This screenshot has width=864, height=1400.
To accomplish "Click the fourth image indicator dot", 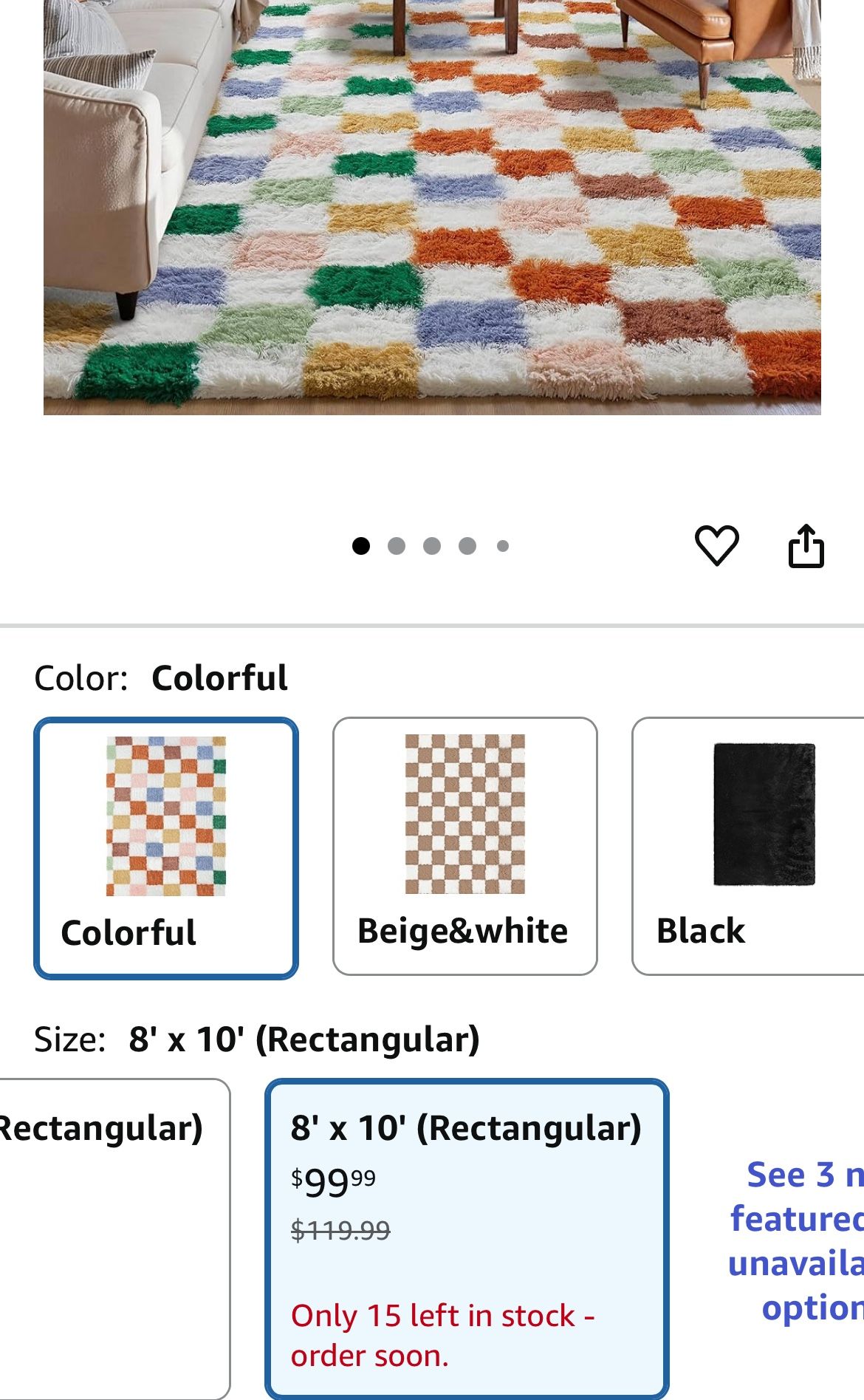I will pyautogui.click(x=467, y=545).
